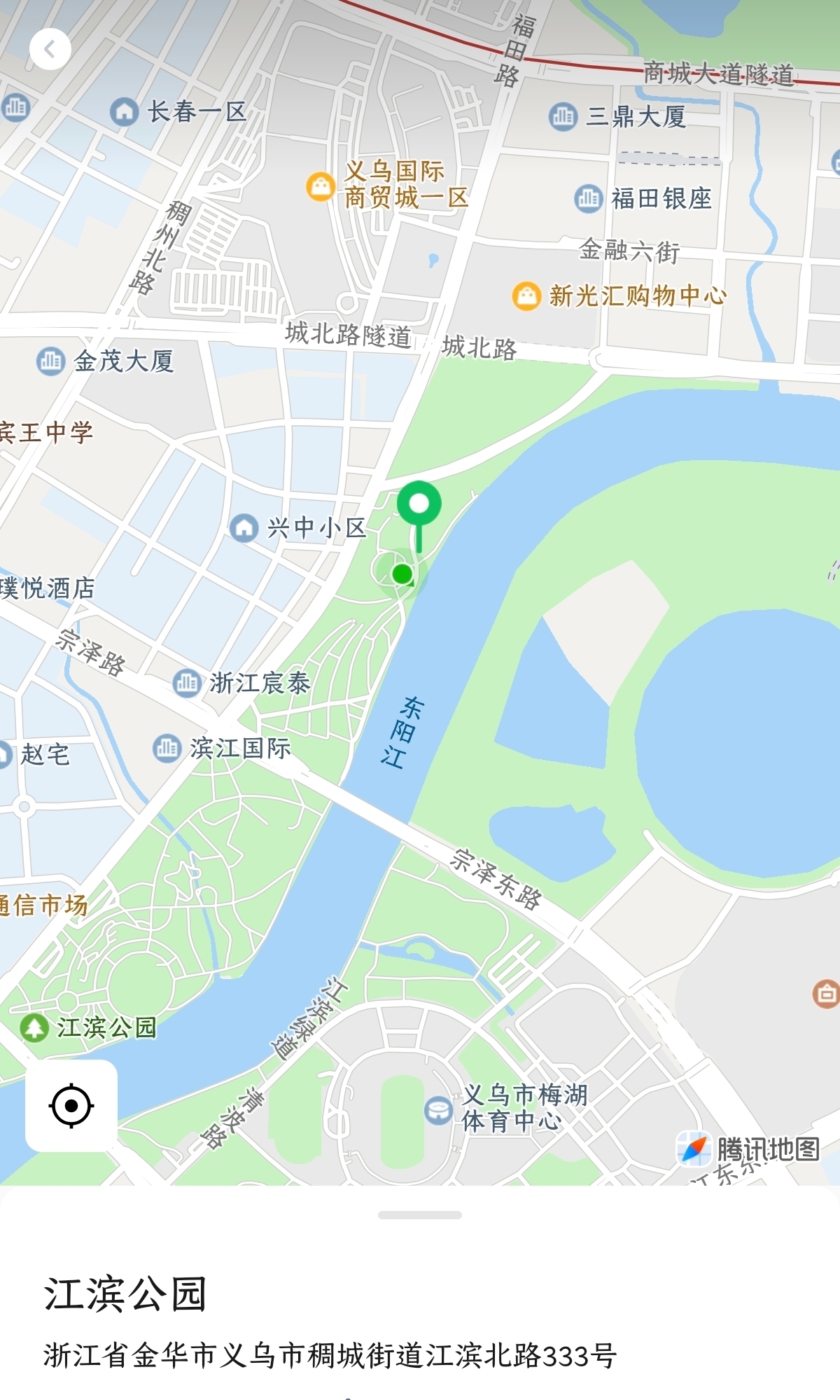Screen dimensions: 840x1400
Task: Select 义乌国际商贸城一区 on the map
Action: pos(321,186)
